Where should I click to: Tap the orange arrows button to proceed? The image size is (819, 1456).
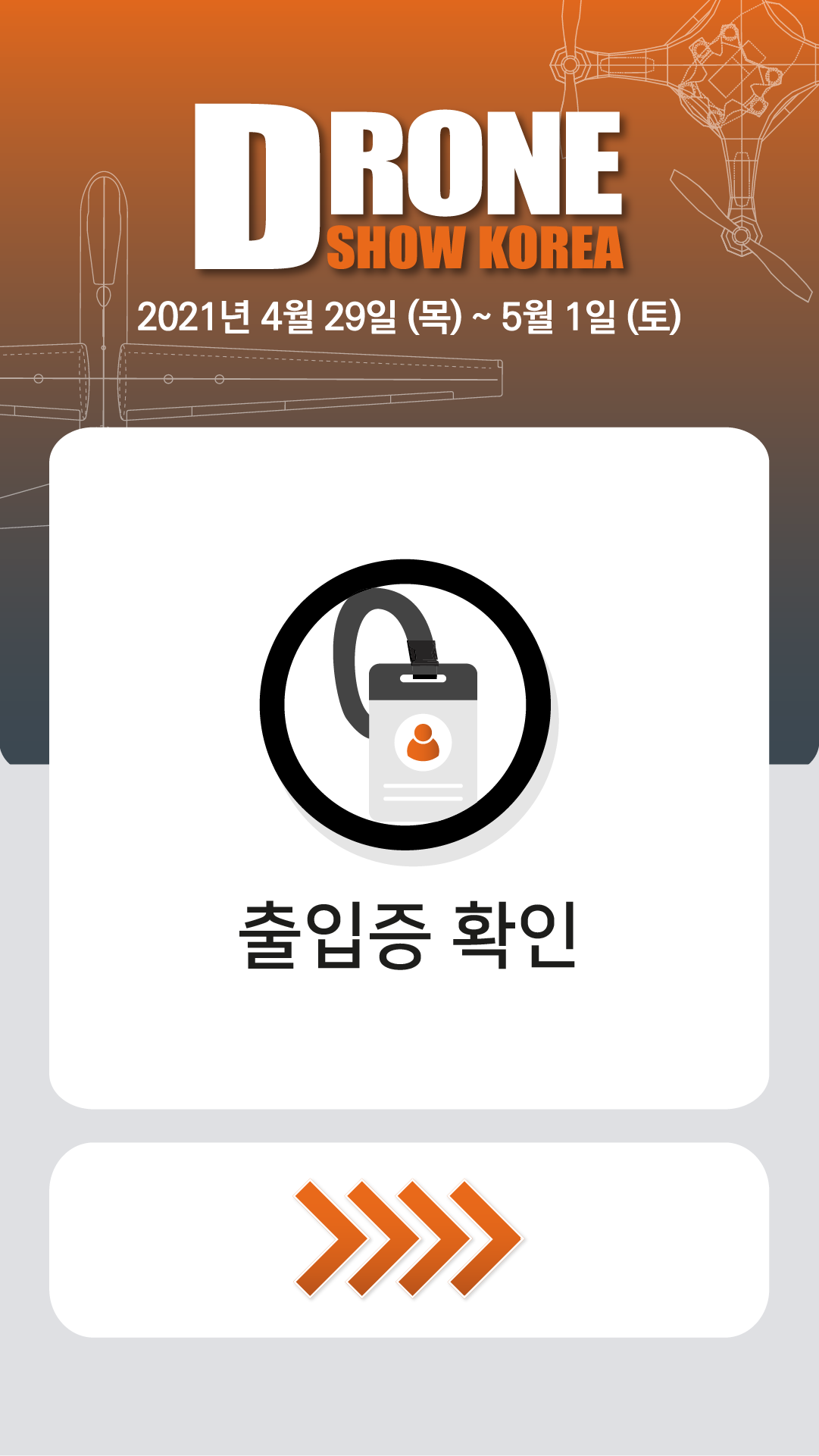[x=409, y=1239]
